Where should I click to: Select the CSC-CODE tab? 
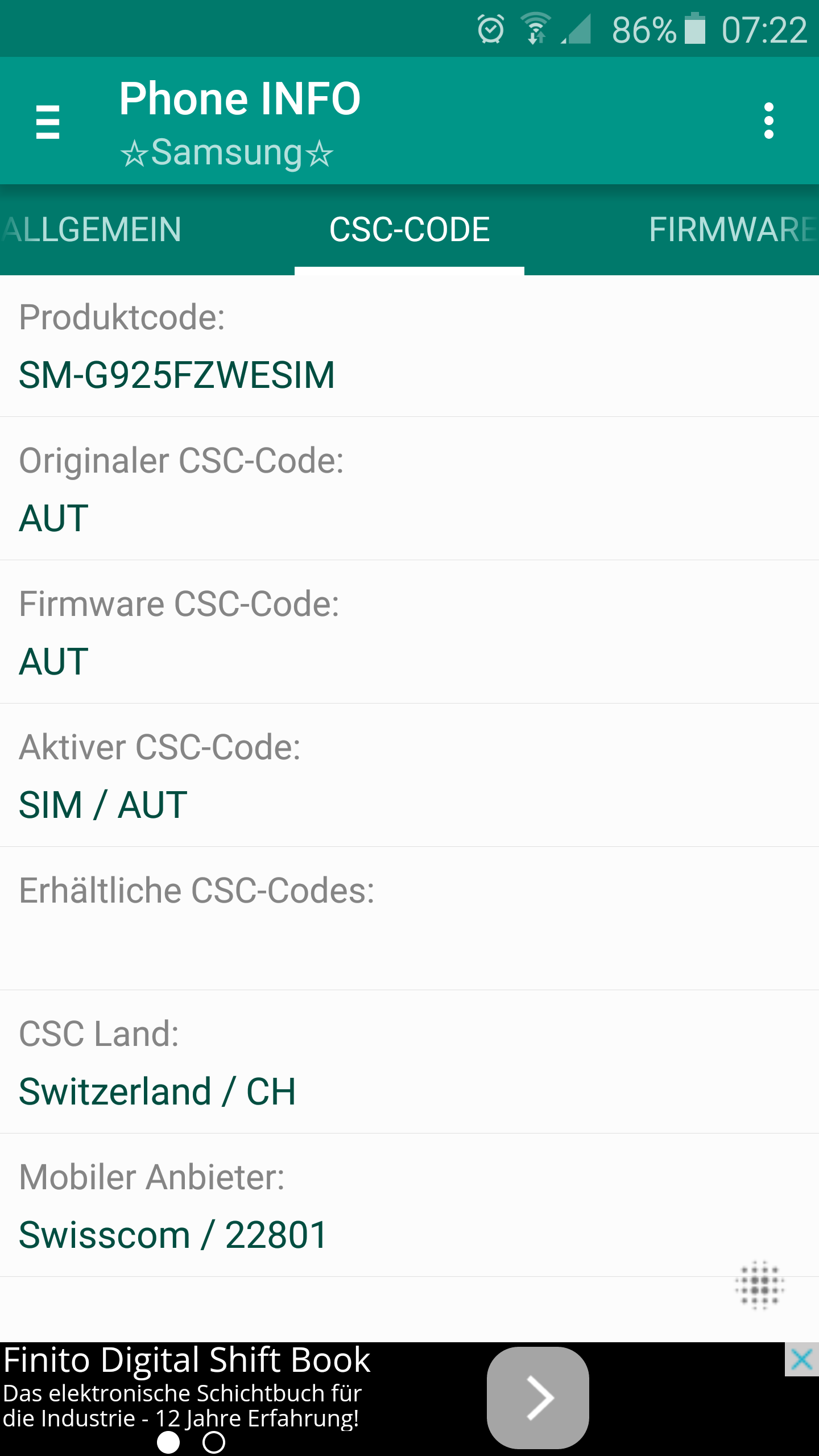409,230
